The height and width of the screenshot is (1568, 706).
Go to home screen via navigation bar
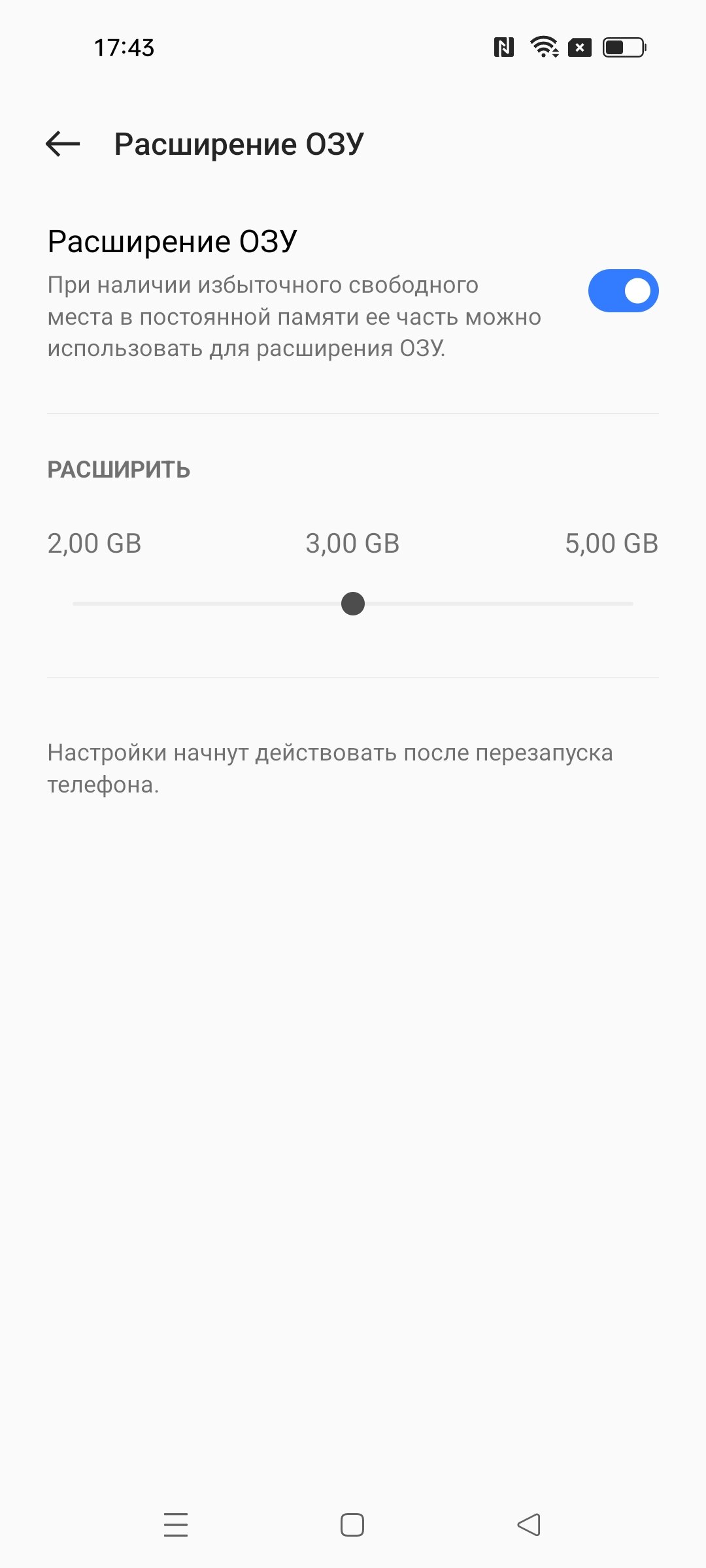click(352, 1525)
